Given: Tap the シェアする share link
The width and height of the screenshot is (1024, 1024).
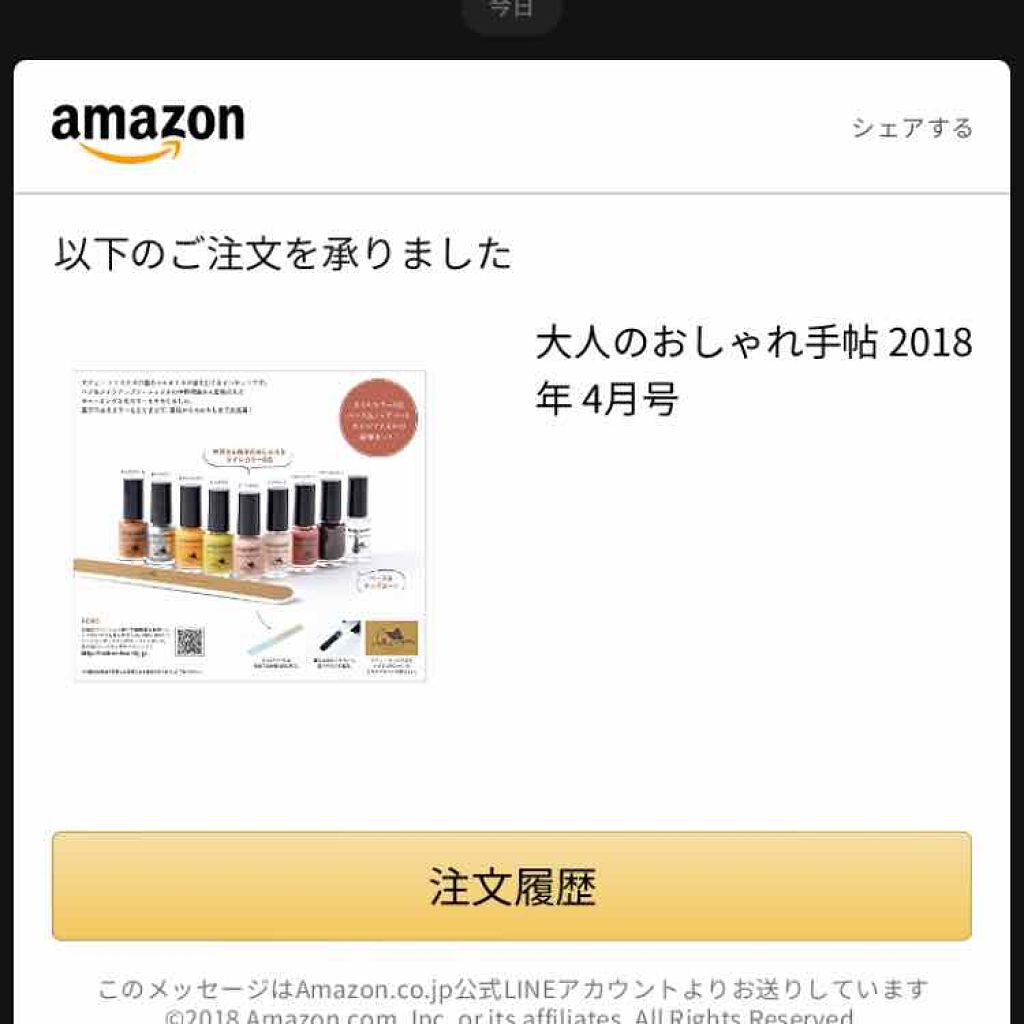Looking at the screenshot, I should (x=911, y=128).
